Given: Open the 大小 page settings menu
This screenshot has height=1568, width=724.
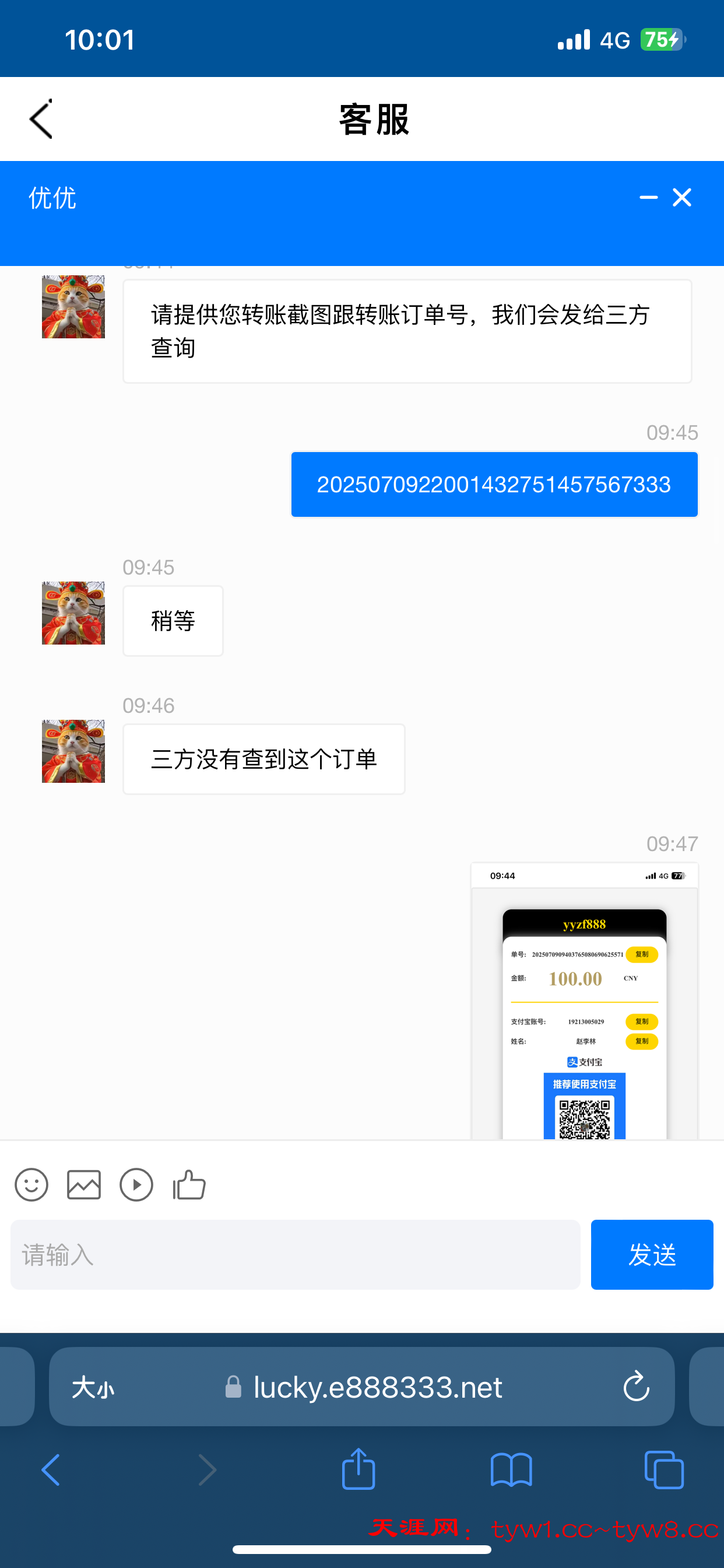Looking at the screenshot, I should (x=93, y=1388).
